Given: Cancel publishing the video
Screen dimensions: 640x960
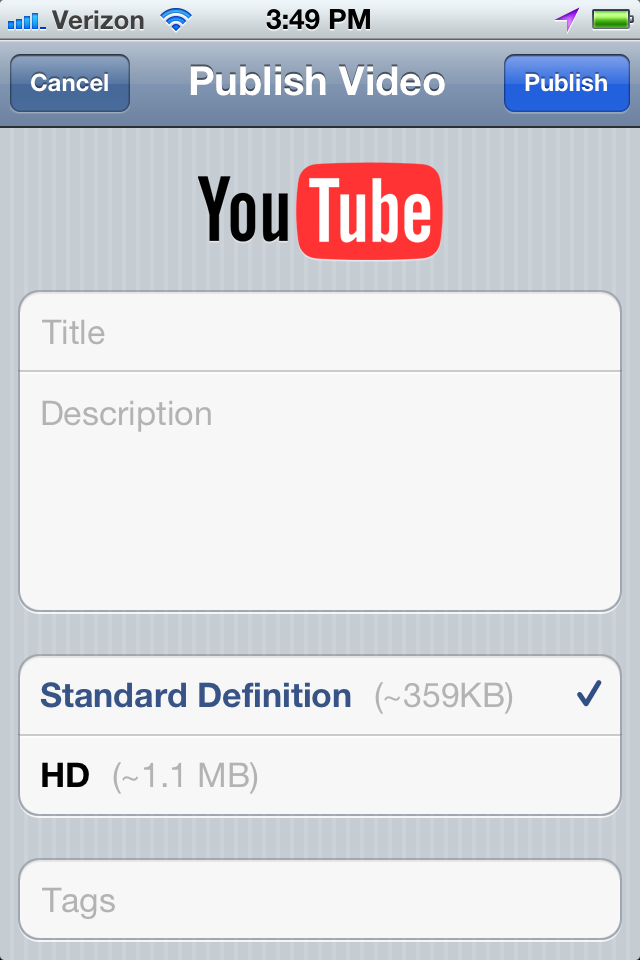Looking at the screenshot, I should [69, 83].
